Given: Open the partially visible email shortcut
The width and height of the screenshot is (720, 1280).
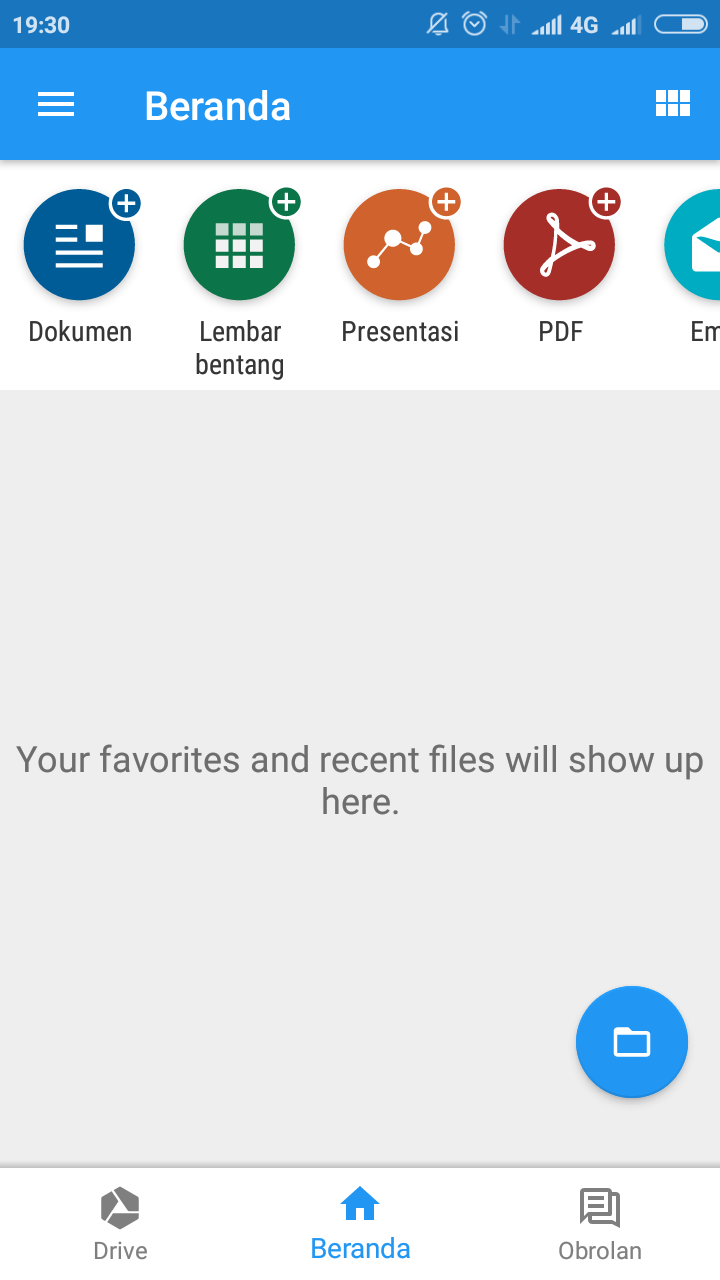Looking at the screenshot, I should 695,245.
